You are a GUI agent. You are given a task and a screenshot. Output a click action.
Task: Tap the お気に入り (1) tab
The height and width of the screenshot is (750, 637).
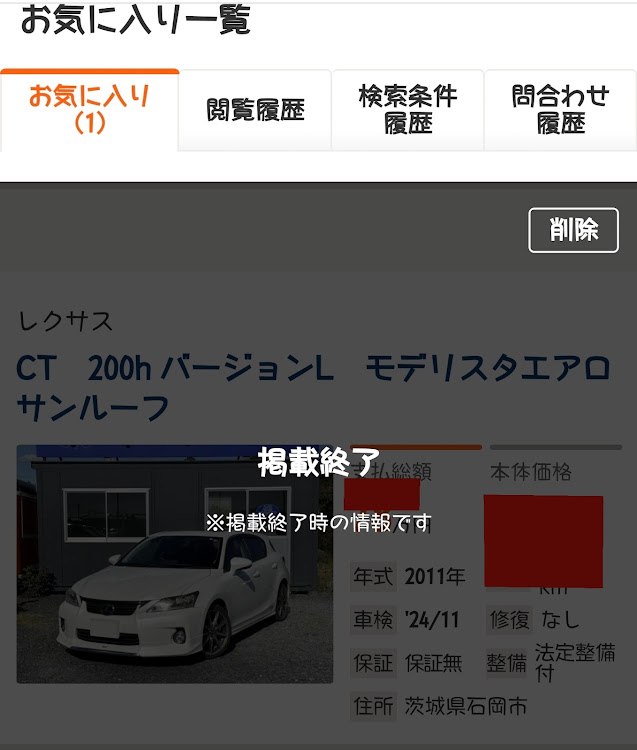pos(90,110)
